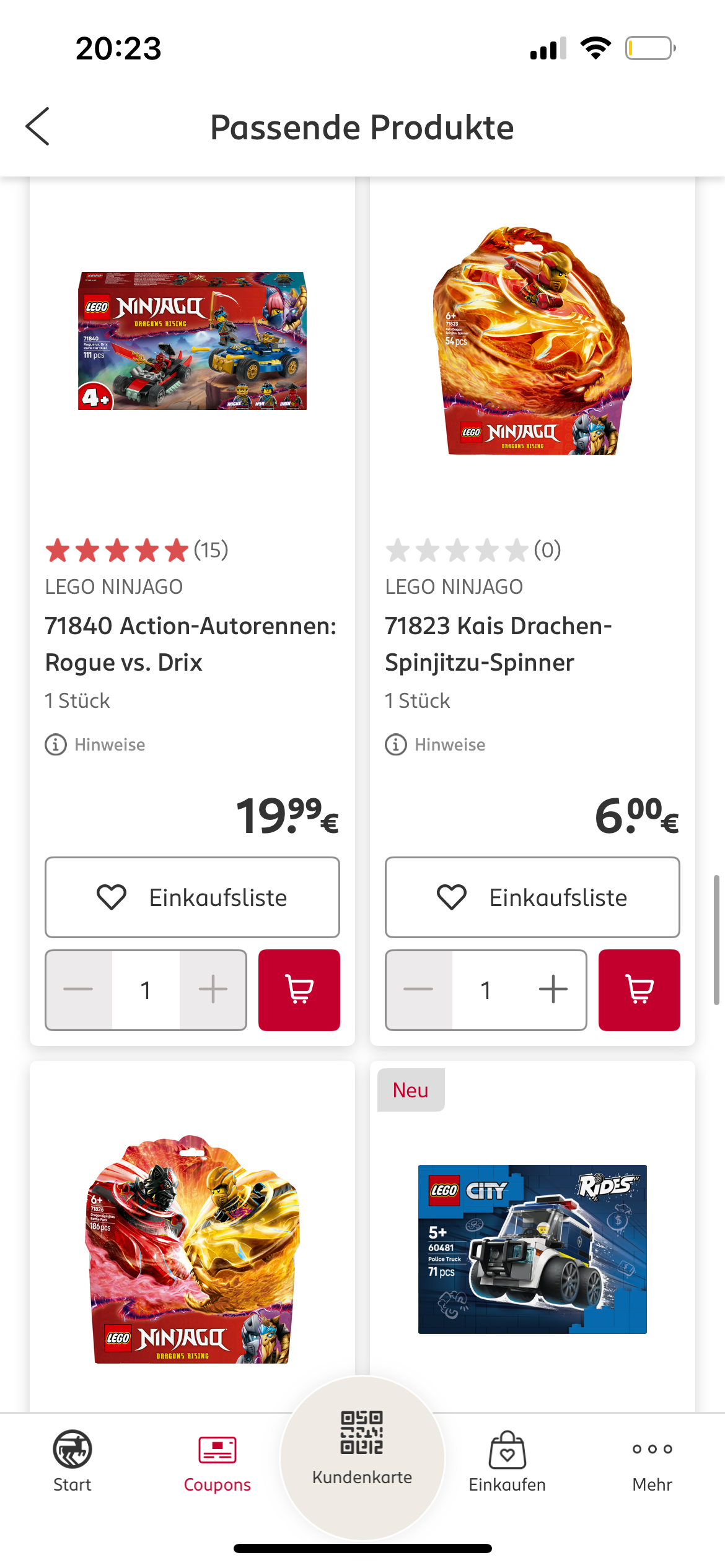This screenshot has width=725, height=1568.
Task: Switch to the Start tab
Action: click(72, 1461)
